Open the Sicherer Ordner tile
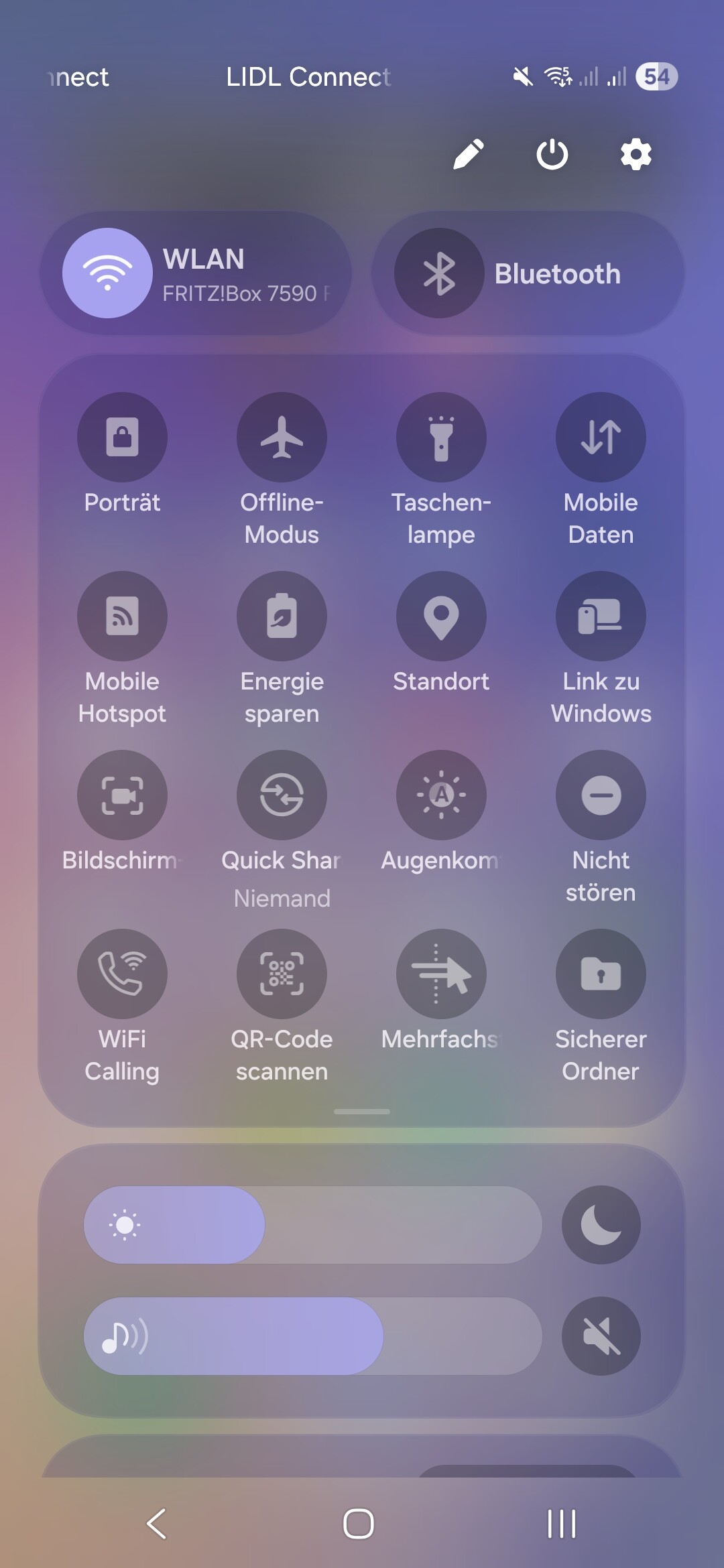This screenshot has width=724, height=1568. click(601, 974)
